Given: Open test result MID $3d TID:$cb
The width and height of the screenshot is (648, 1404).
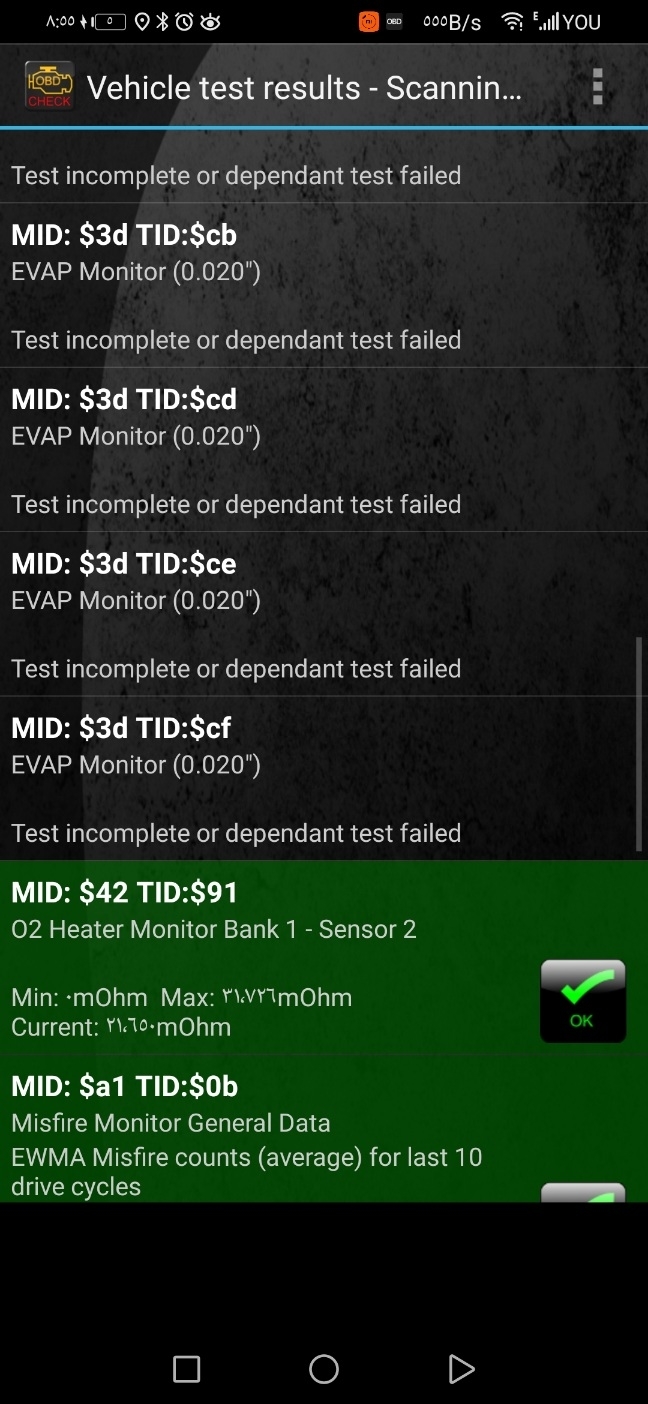Looking at the screenshot, I should 324,285.
